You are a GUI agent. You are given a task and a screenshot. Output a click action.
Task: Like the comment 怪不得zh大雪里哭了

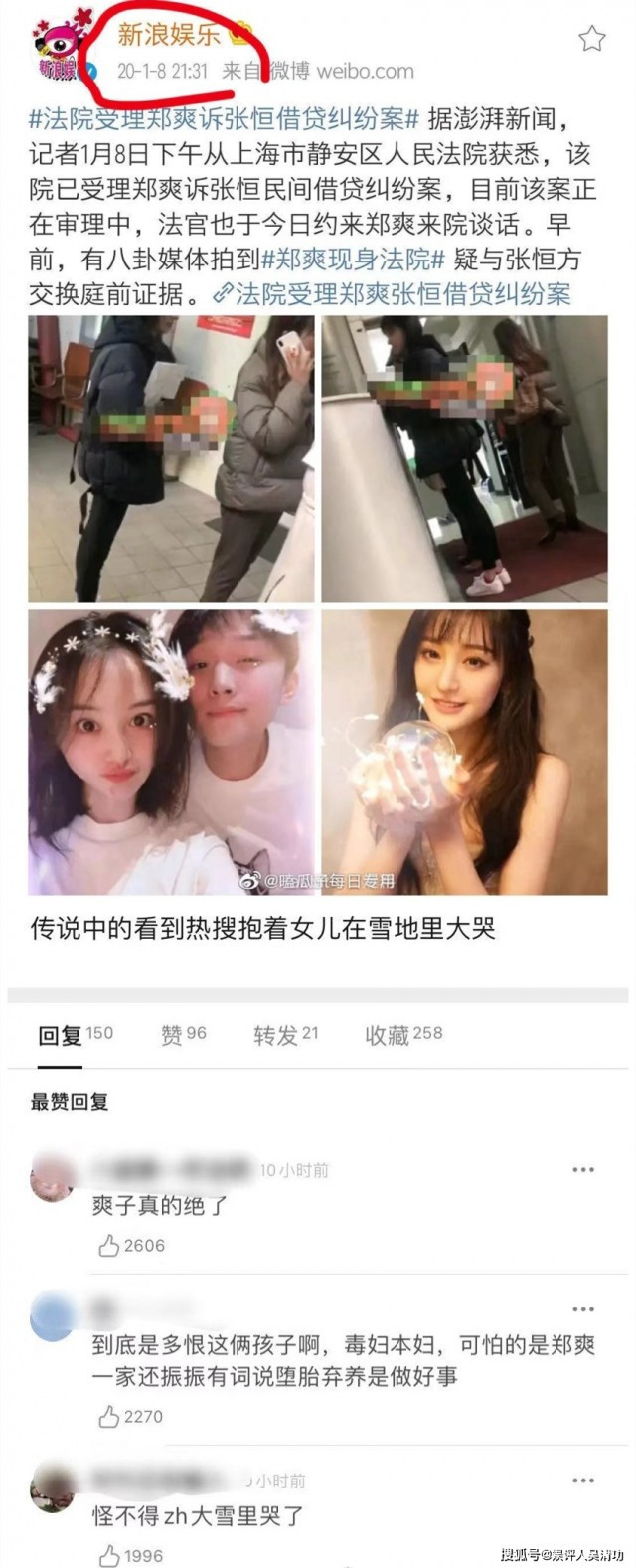[110, 1555]
